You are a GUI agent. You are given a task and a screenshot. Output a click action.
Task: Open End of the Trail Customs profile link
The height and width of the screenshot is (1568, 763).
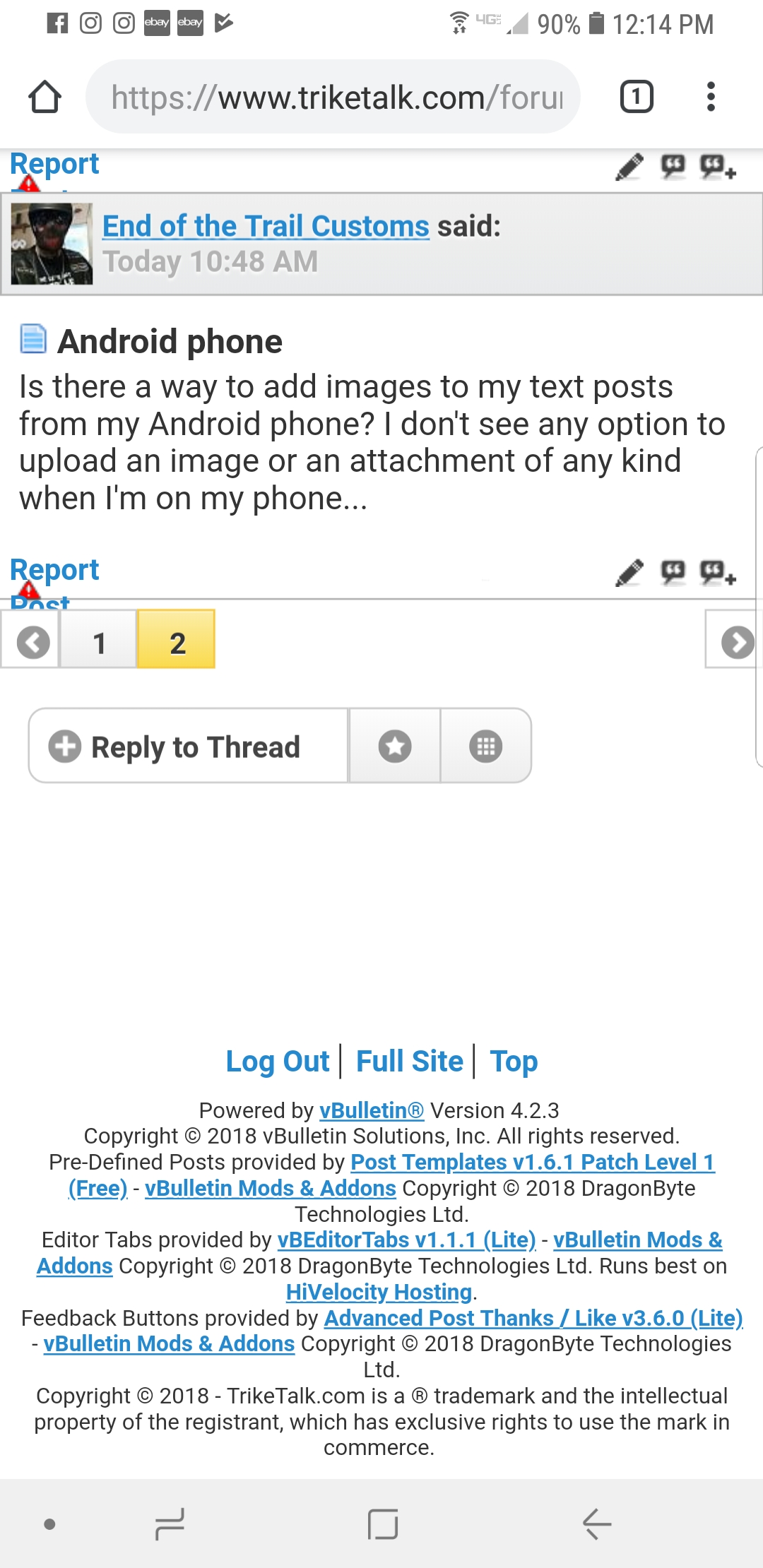point(266,226)
